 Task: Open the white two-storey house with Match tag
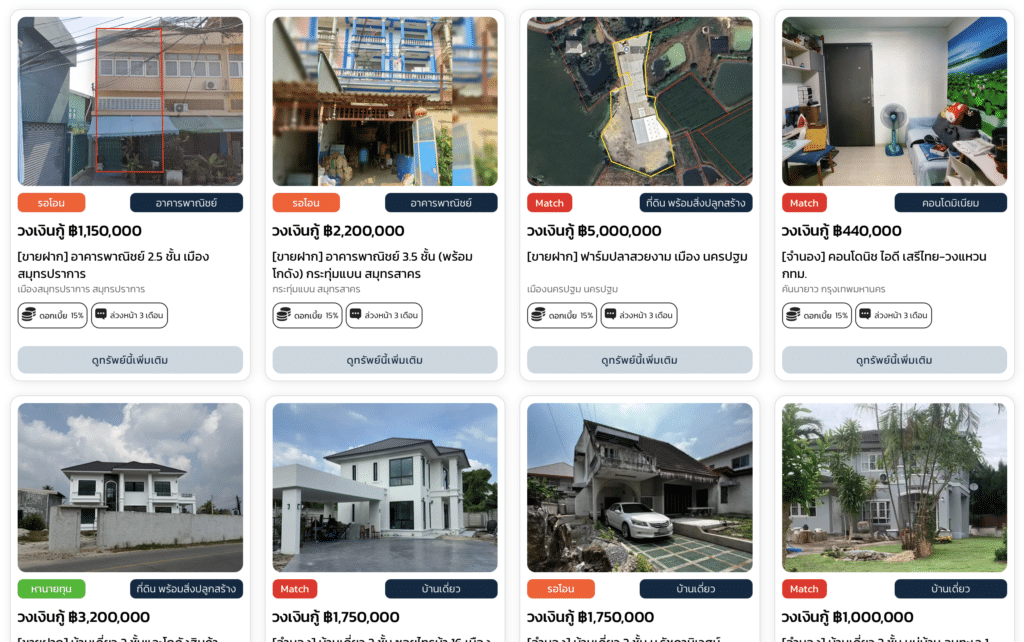[385, 487]
